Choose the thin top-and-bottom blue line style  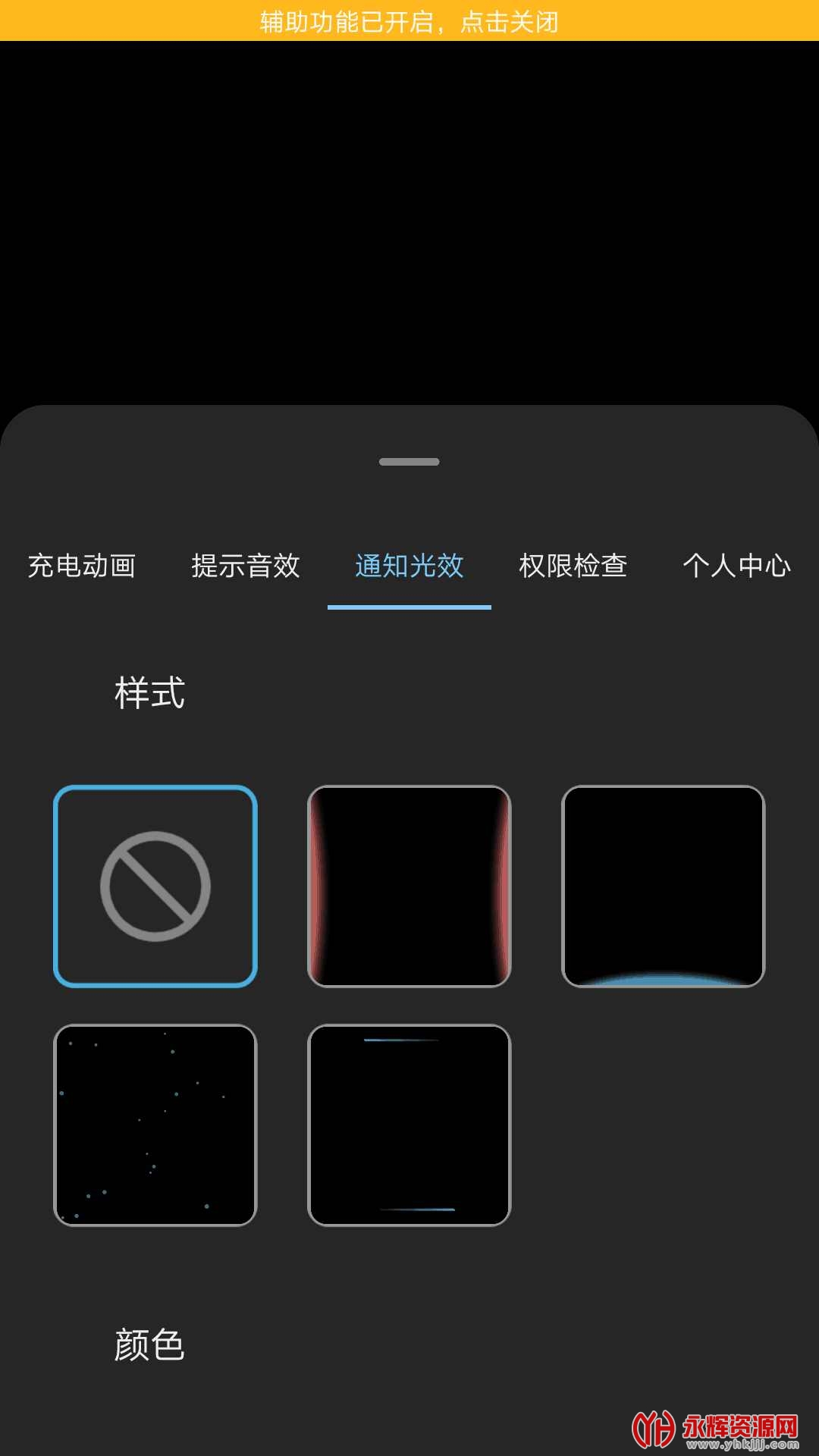point(409,1125)
